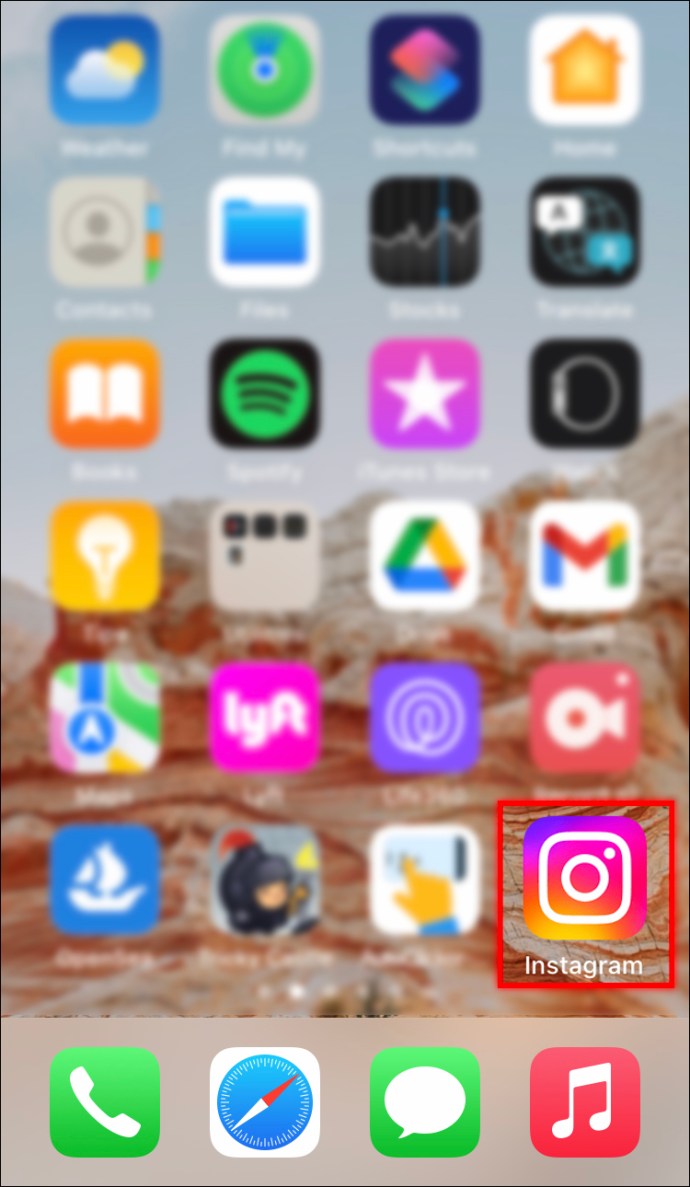Open Safari from the dock

265,1101
